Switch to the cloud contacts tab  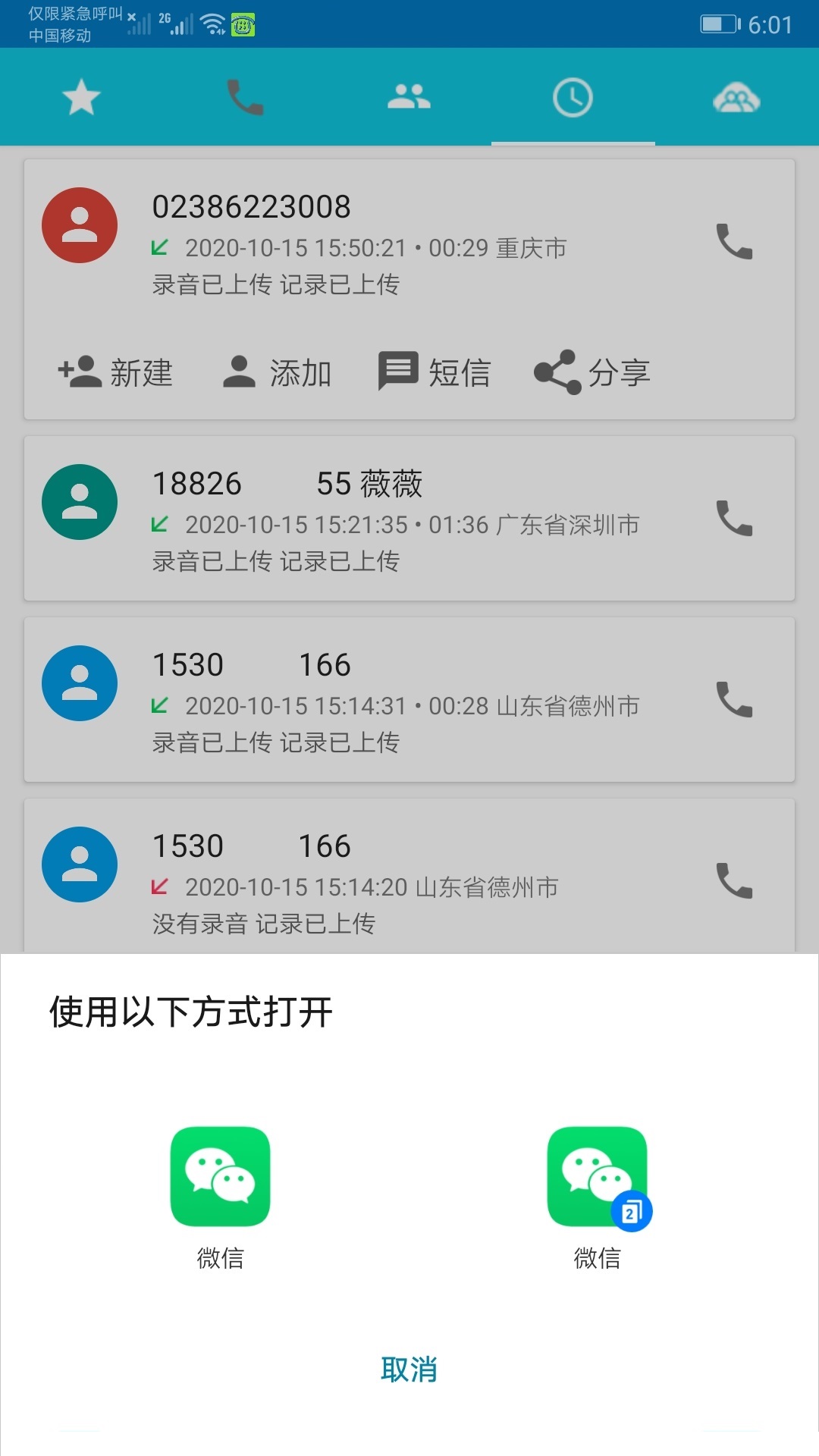pos(736,96)
